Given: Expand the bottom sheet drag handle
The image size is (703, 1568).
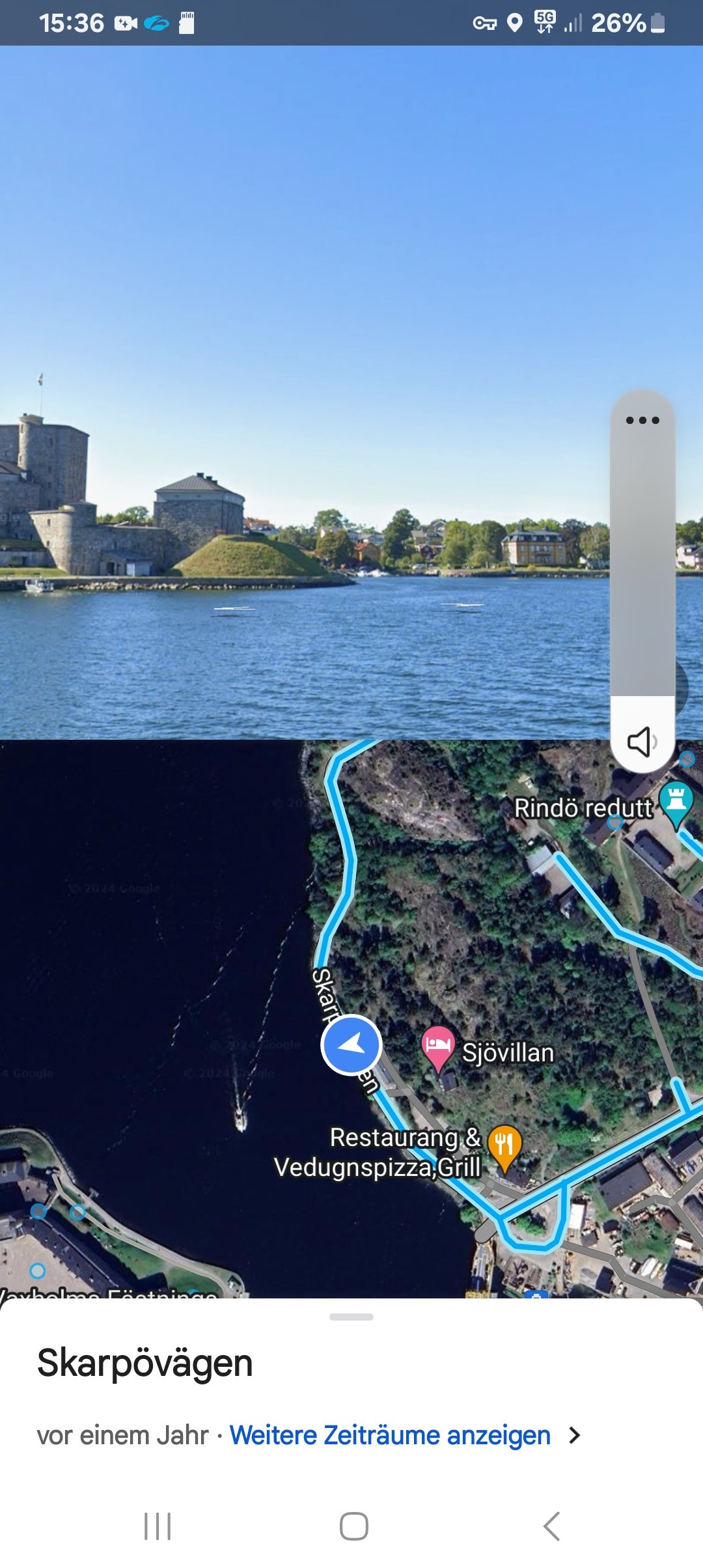Looking at the screenshot, I should coord(351,1317).
